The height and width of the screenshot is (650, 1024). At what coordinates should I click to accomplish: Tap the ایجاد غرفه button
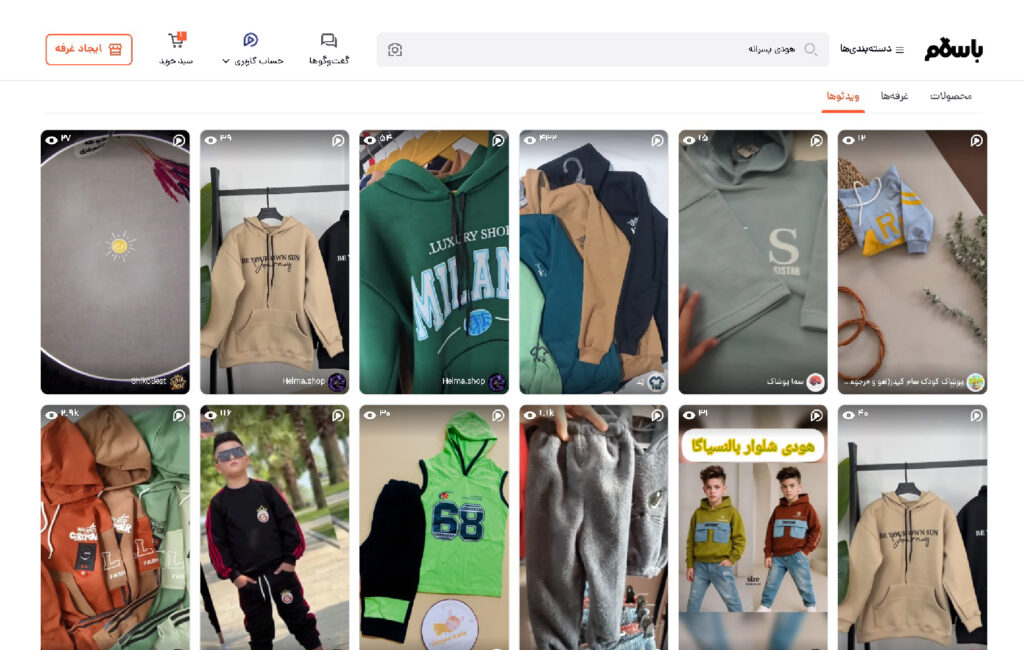[x=89, y=49]
